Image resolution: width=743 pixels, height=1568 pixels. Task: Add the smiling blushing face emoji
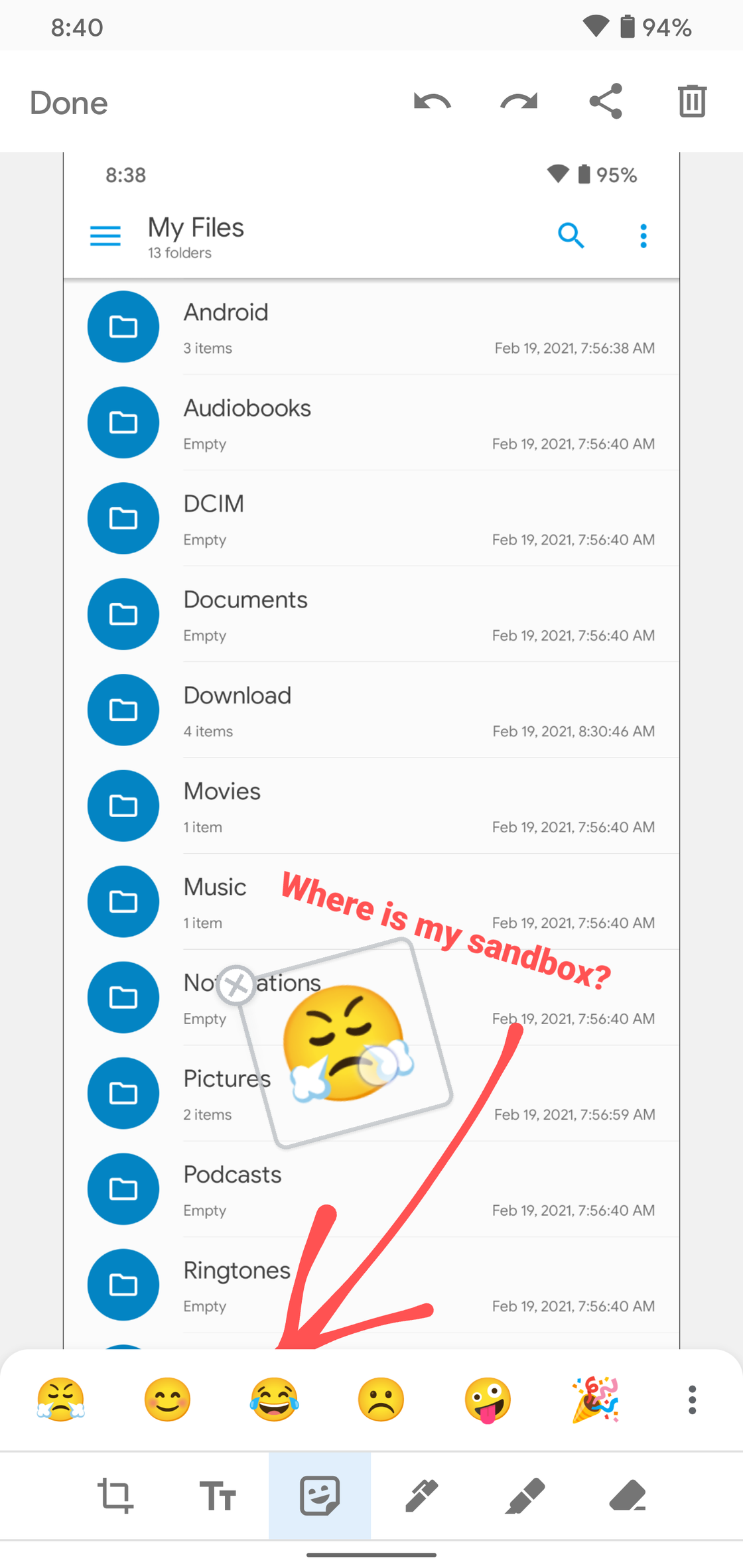(167, 1400)
